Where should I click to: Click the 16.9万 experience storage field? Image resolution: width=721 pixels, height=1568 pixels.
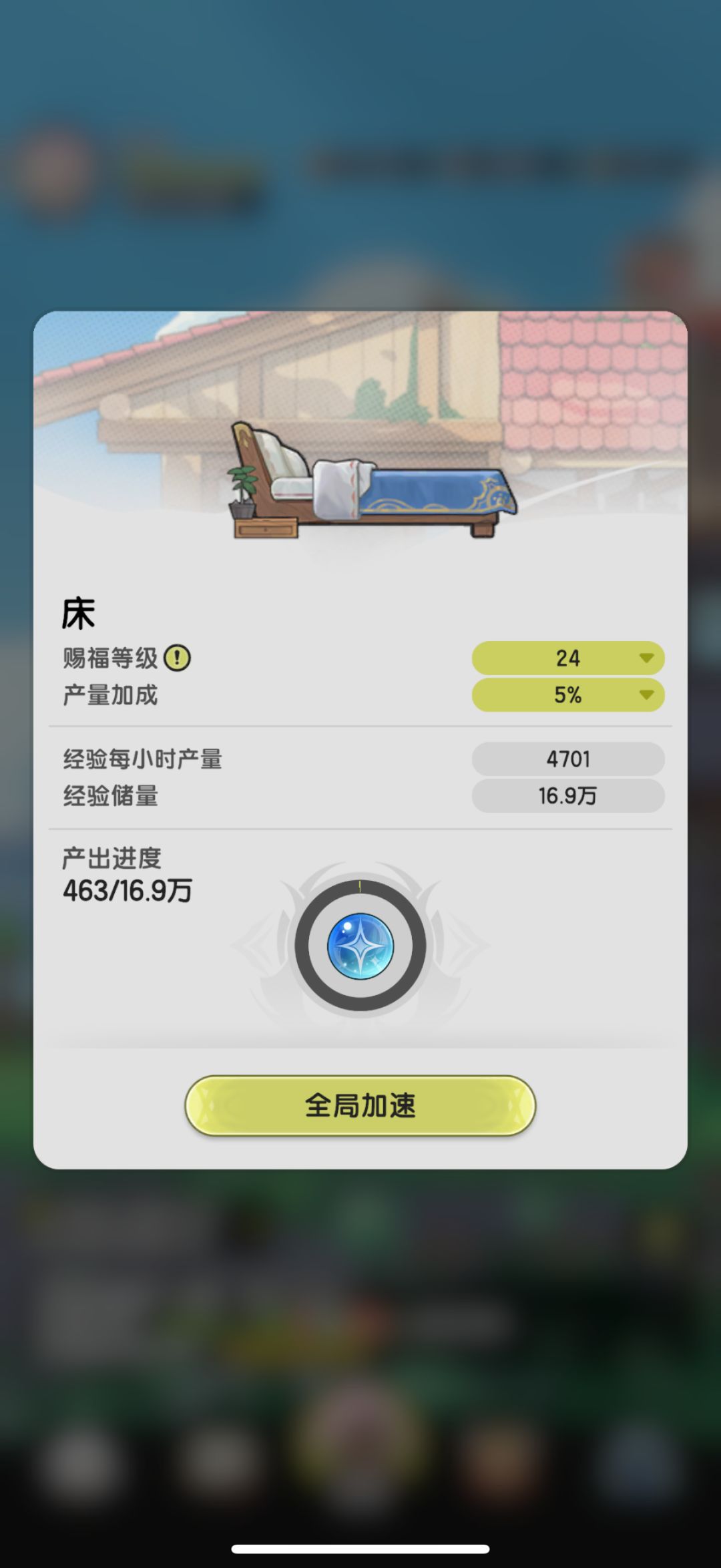(x=568, y=795)
